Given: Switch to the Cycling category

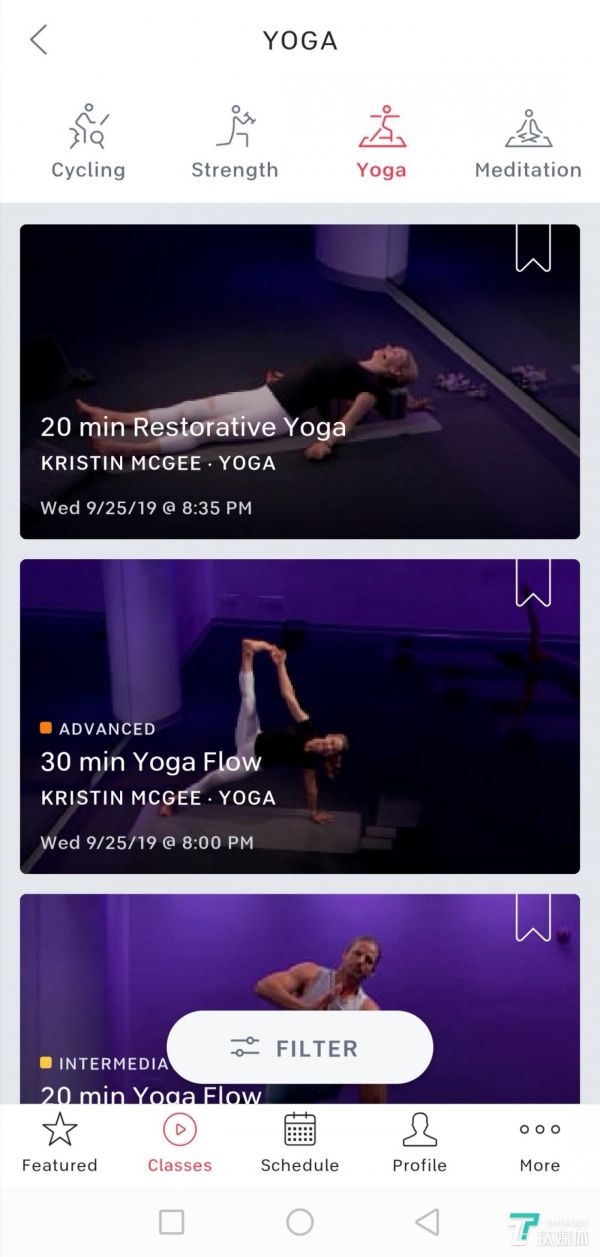Looking at the screenshot, I should 88,143.
